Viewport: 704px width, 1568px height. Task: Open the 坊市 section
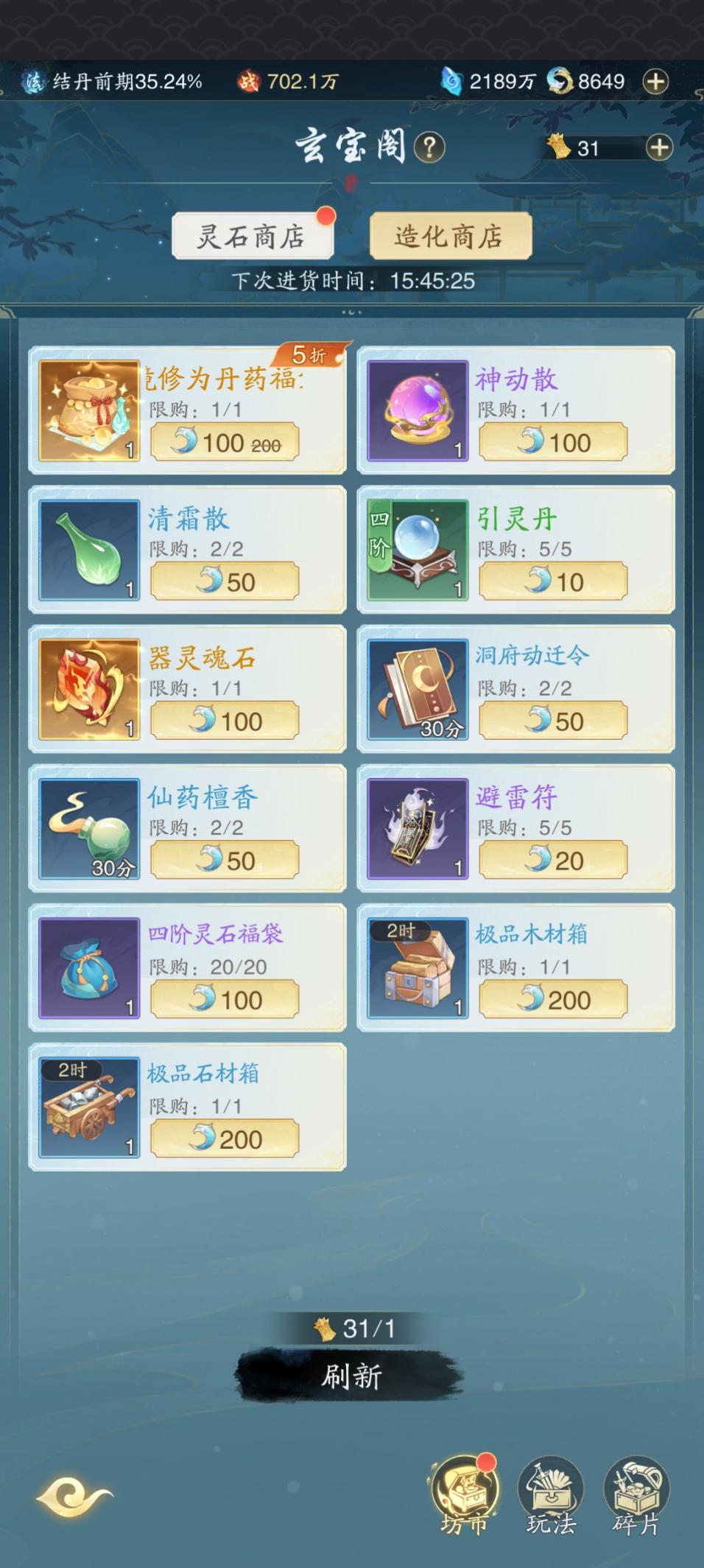(x=464, y=1496)
